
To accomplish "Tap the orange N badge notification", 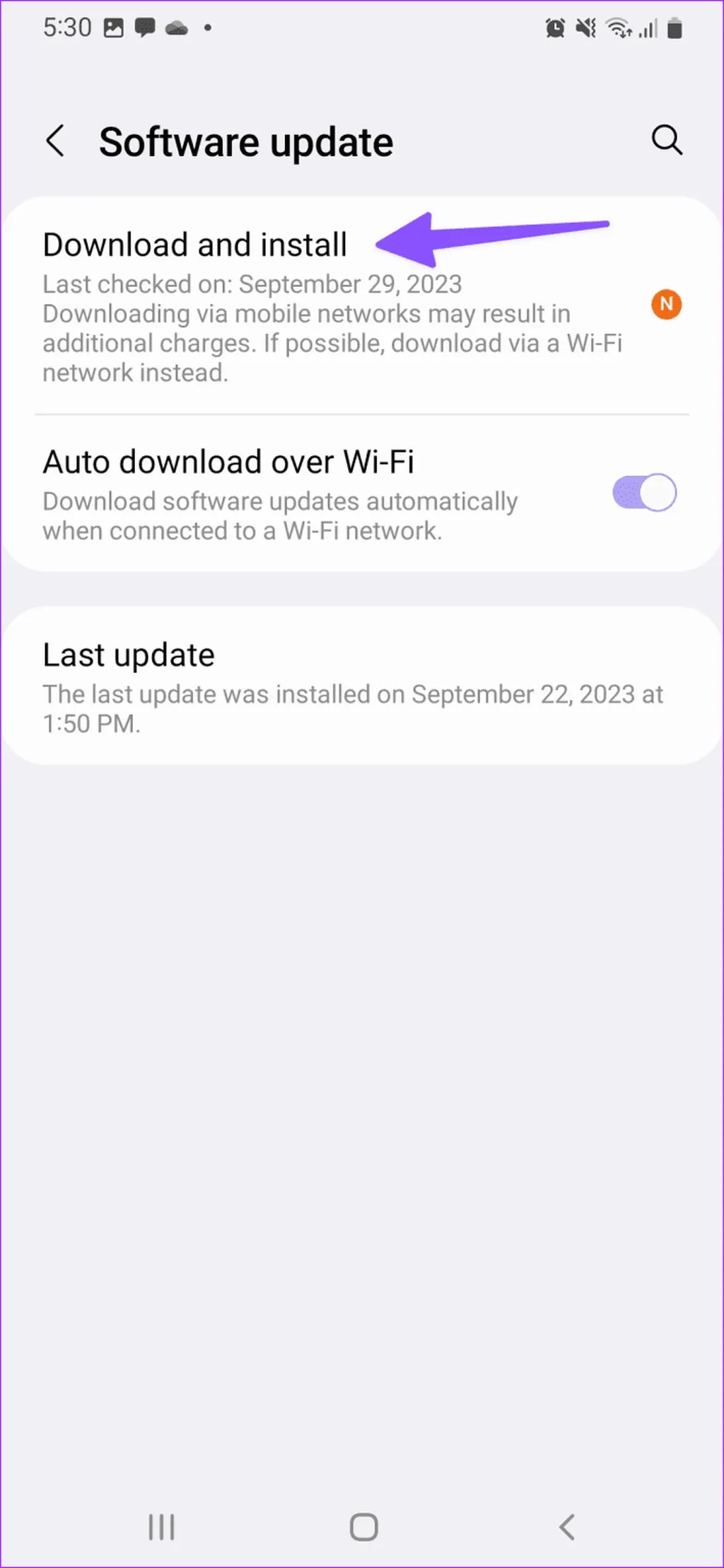I will (665, 304).
